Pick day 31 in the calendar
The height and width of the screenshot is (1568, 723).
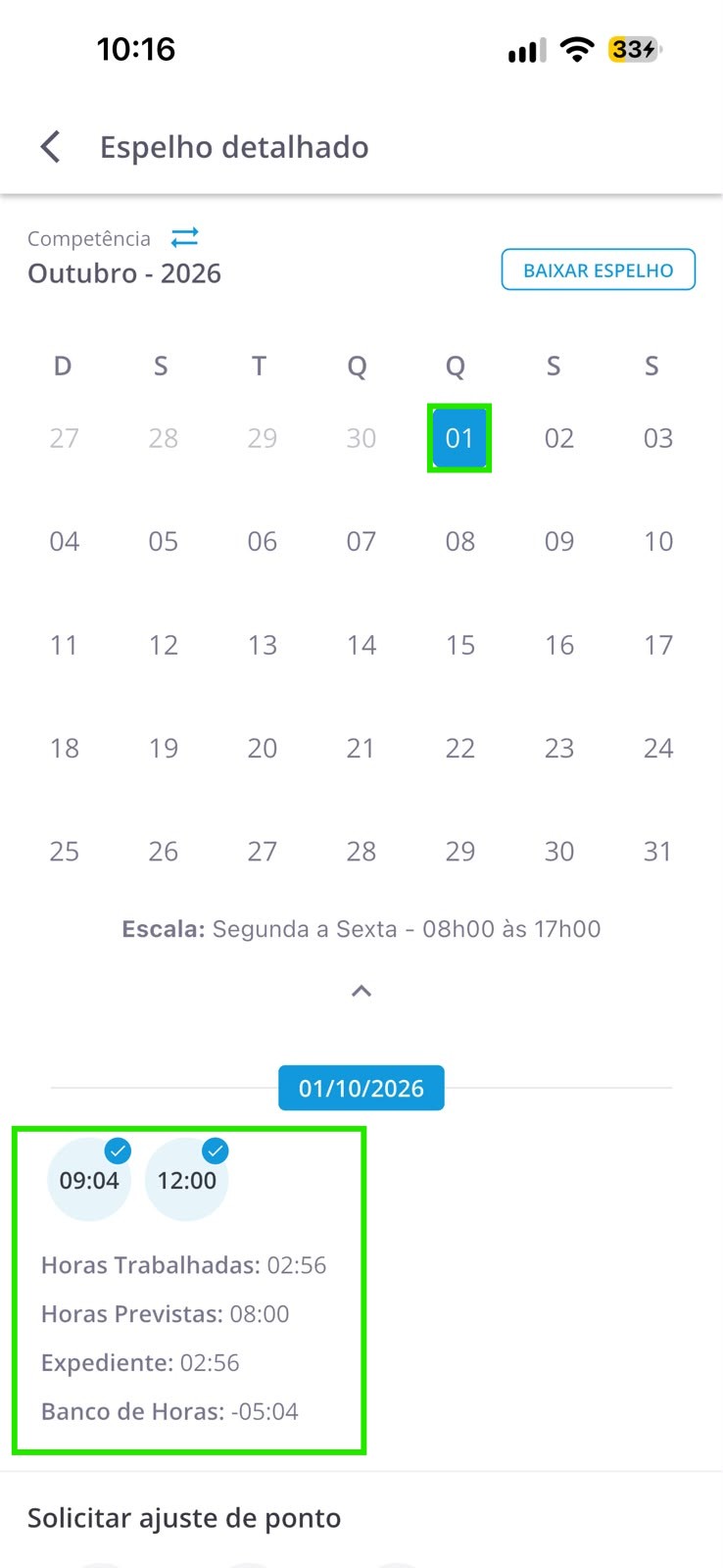[658, 851]
